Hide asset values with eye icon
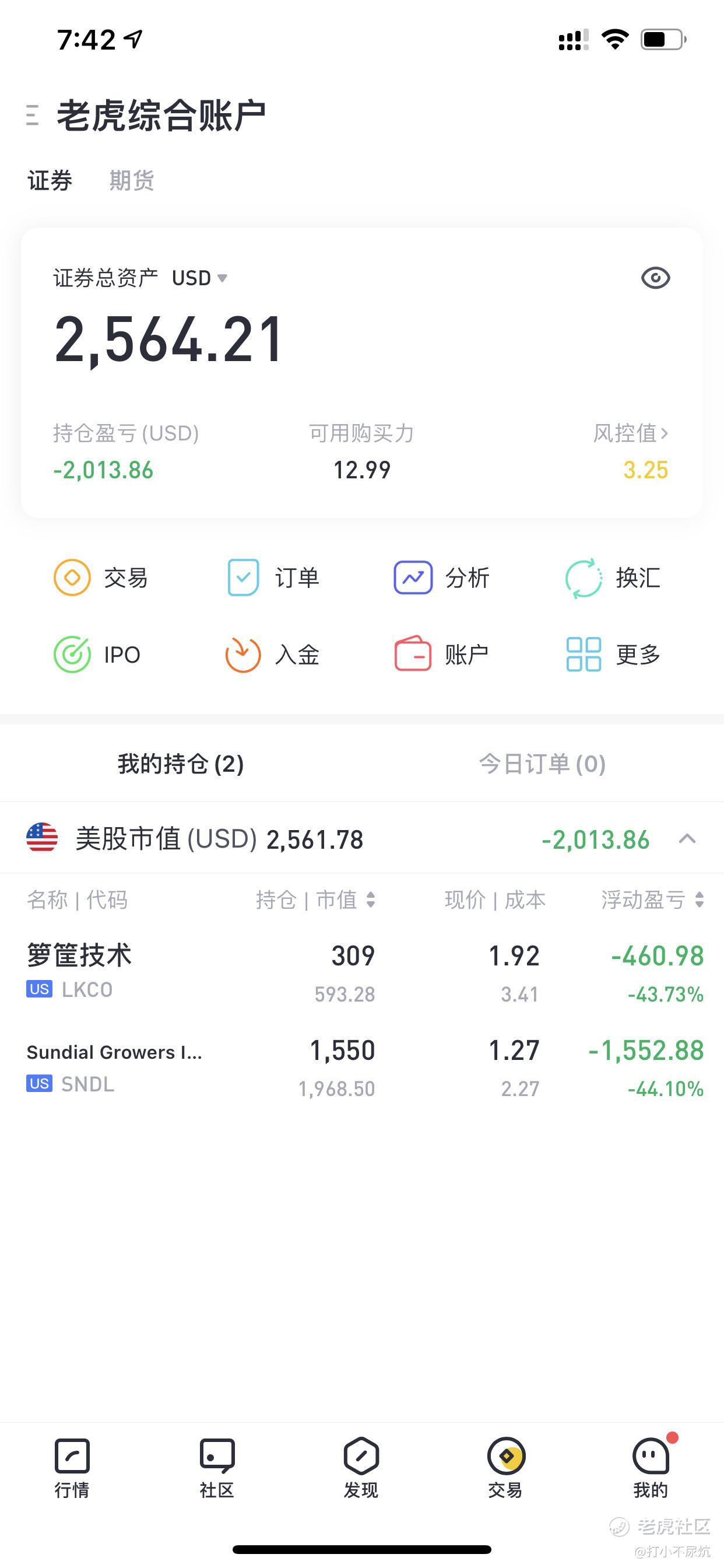This screenshot has width=724, height=1568. tap(655, 278)
